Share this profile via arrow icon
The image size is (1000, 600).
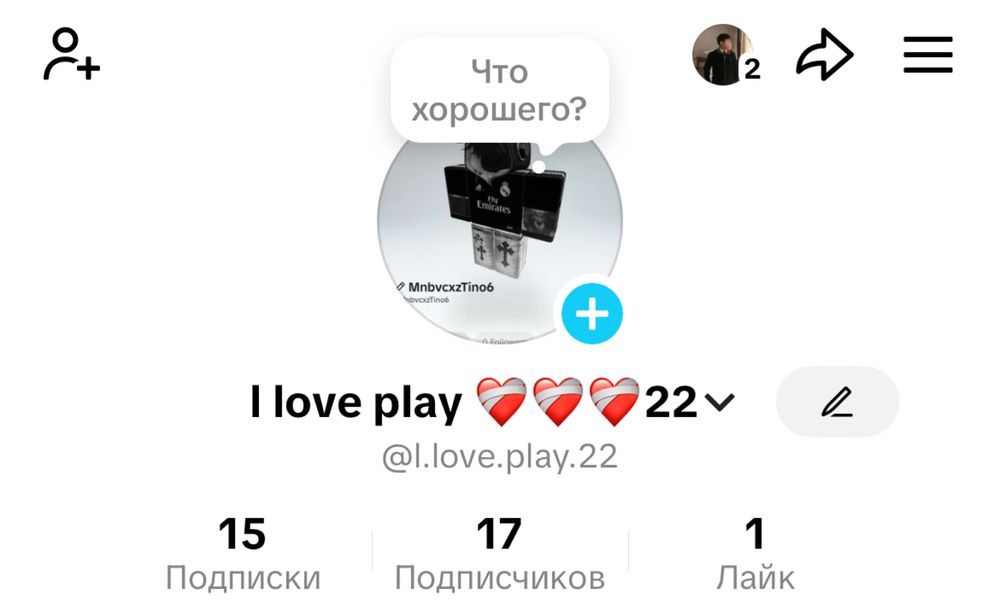[824, 57]
